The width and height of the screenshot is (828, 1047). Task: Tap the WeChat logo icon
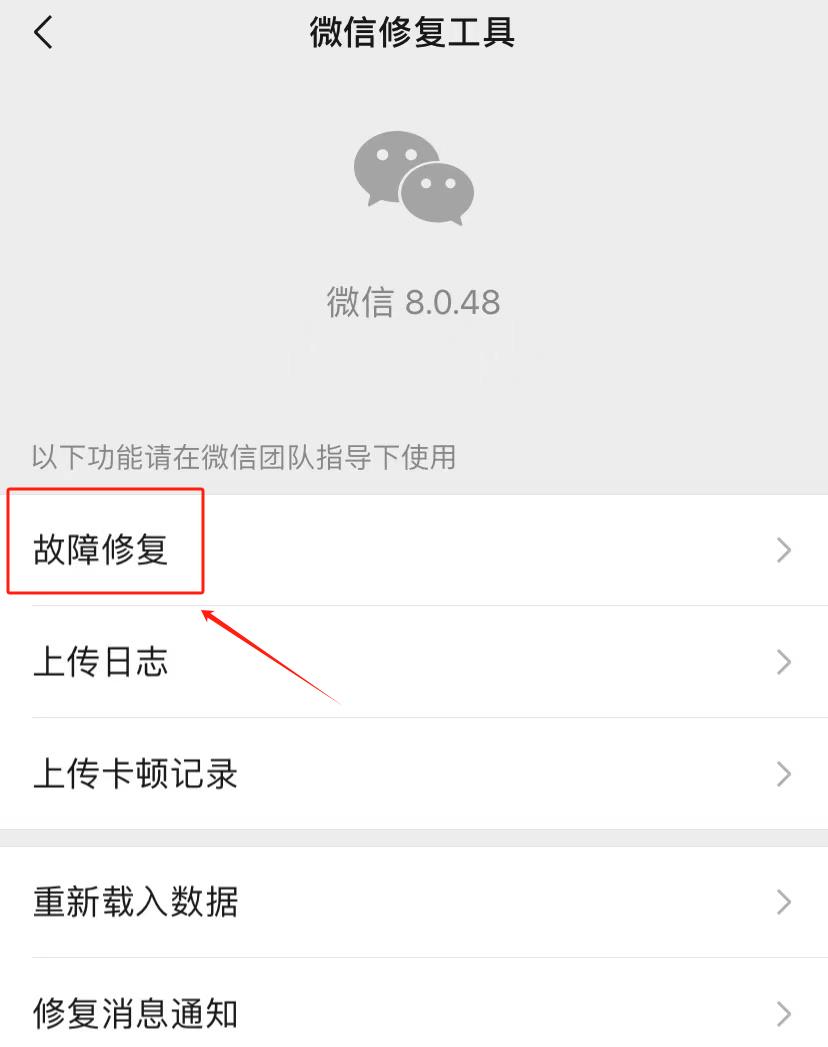[414, 180]
